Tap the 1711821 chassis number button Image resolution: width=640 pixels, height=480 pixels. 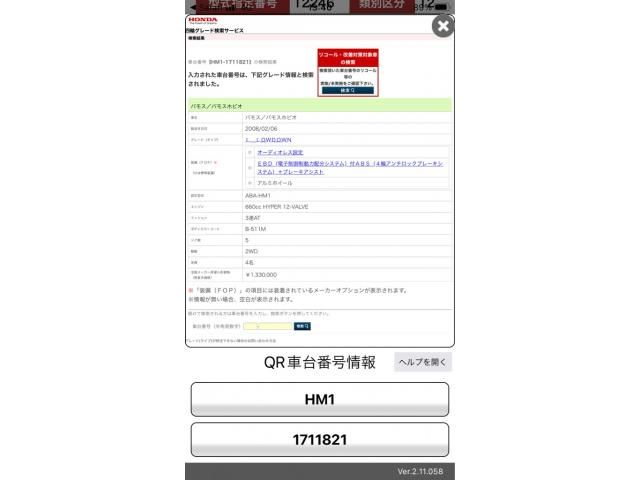pos(319,440)
